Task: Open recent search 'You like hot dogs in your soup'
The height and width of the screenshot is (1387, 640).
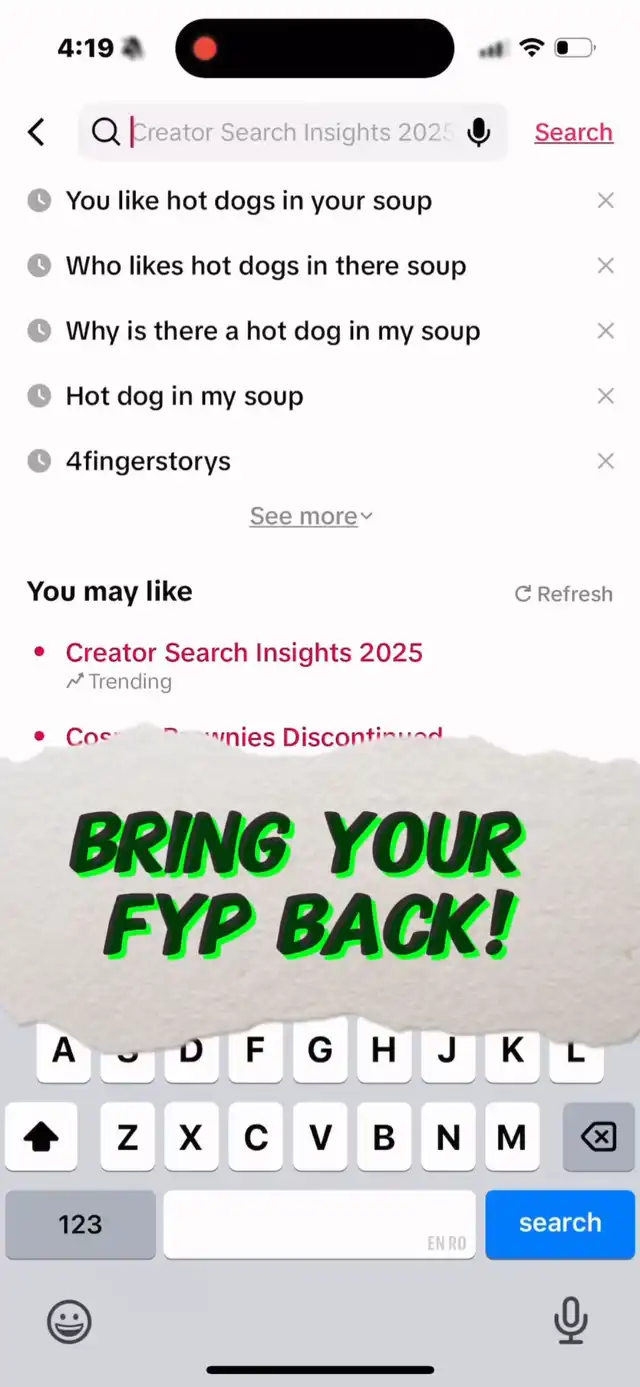Action: pyautogui.click(x=249, y=201)
